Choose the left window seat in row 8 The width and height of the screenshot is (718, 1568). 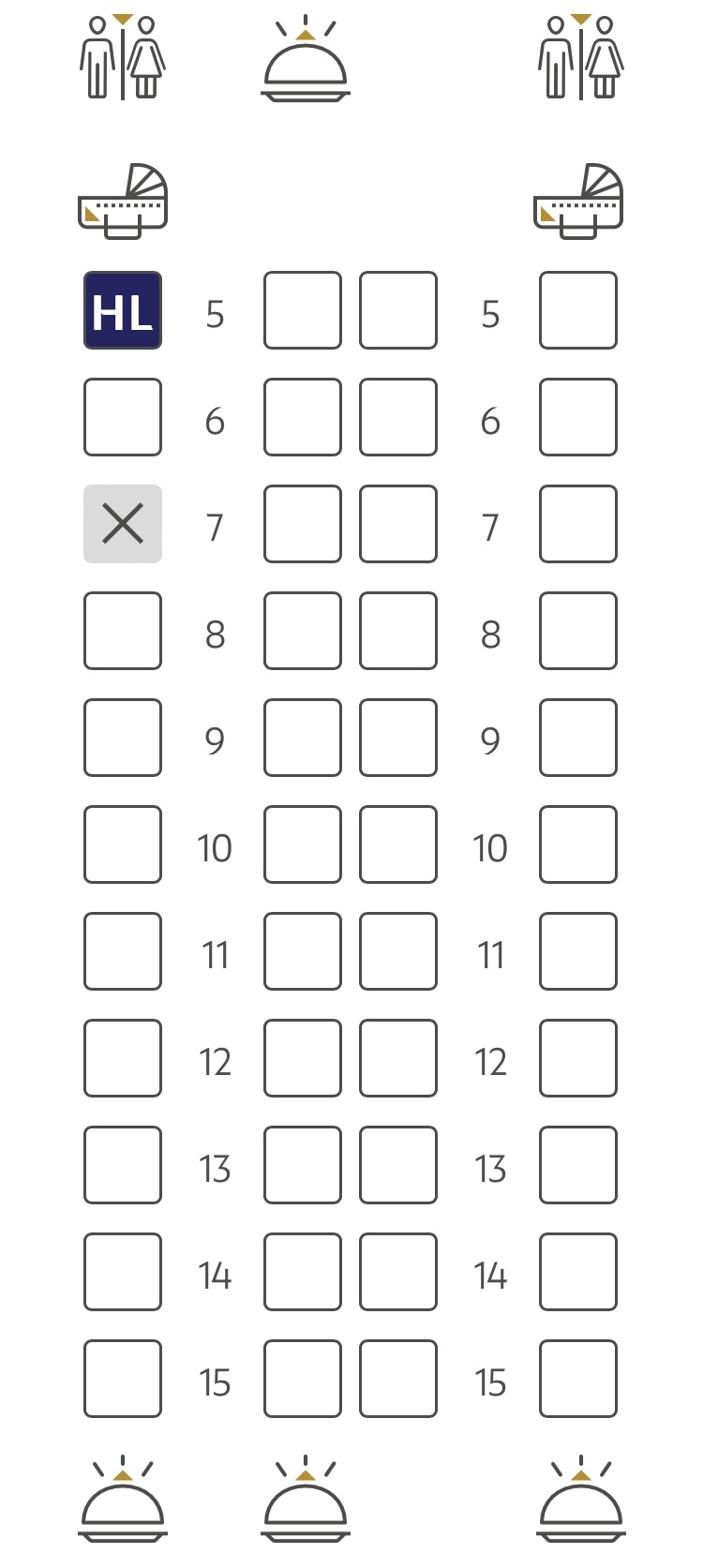(123, 631)
